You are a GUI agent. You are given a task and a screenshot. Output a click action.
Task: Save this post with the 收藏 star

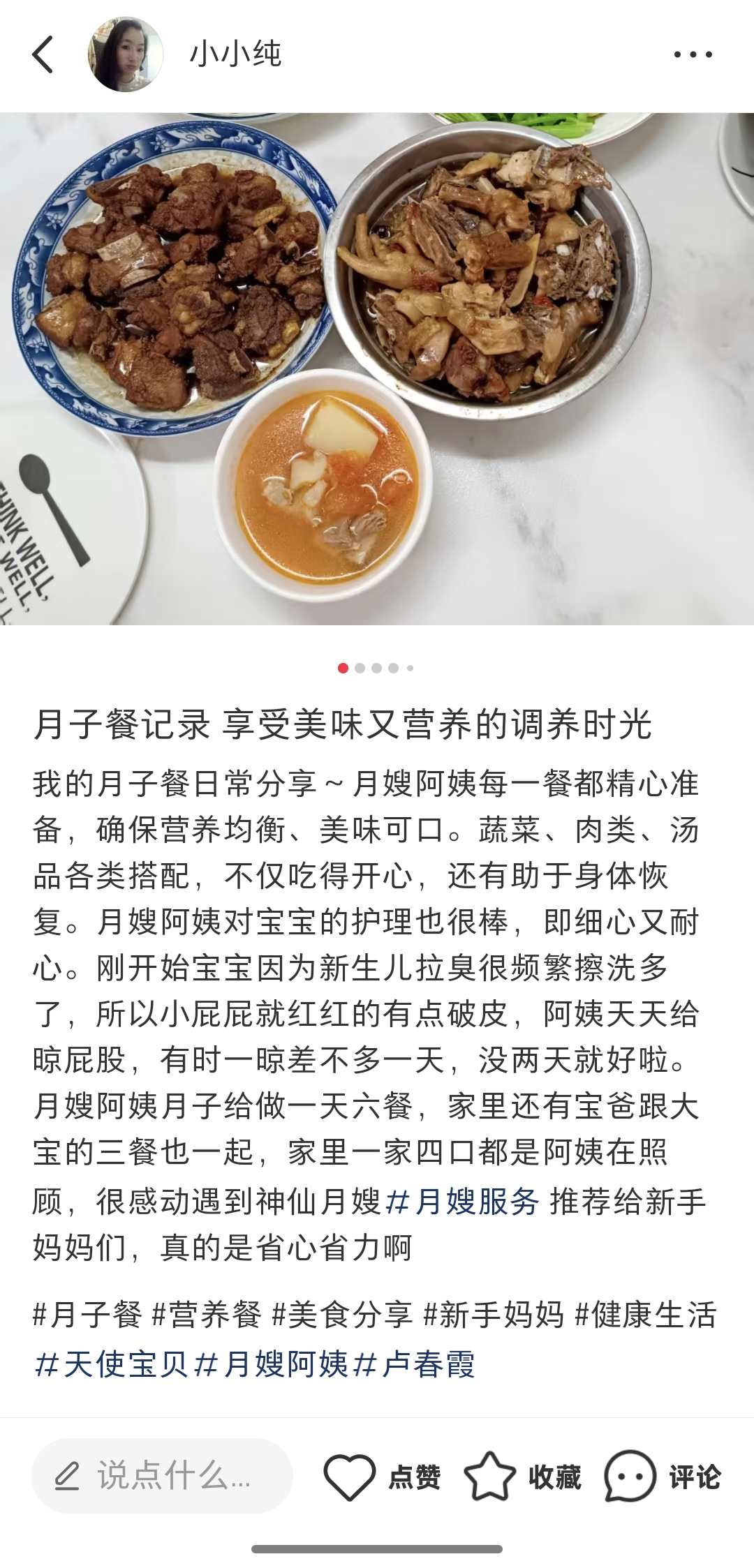pos(489,1476)
